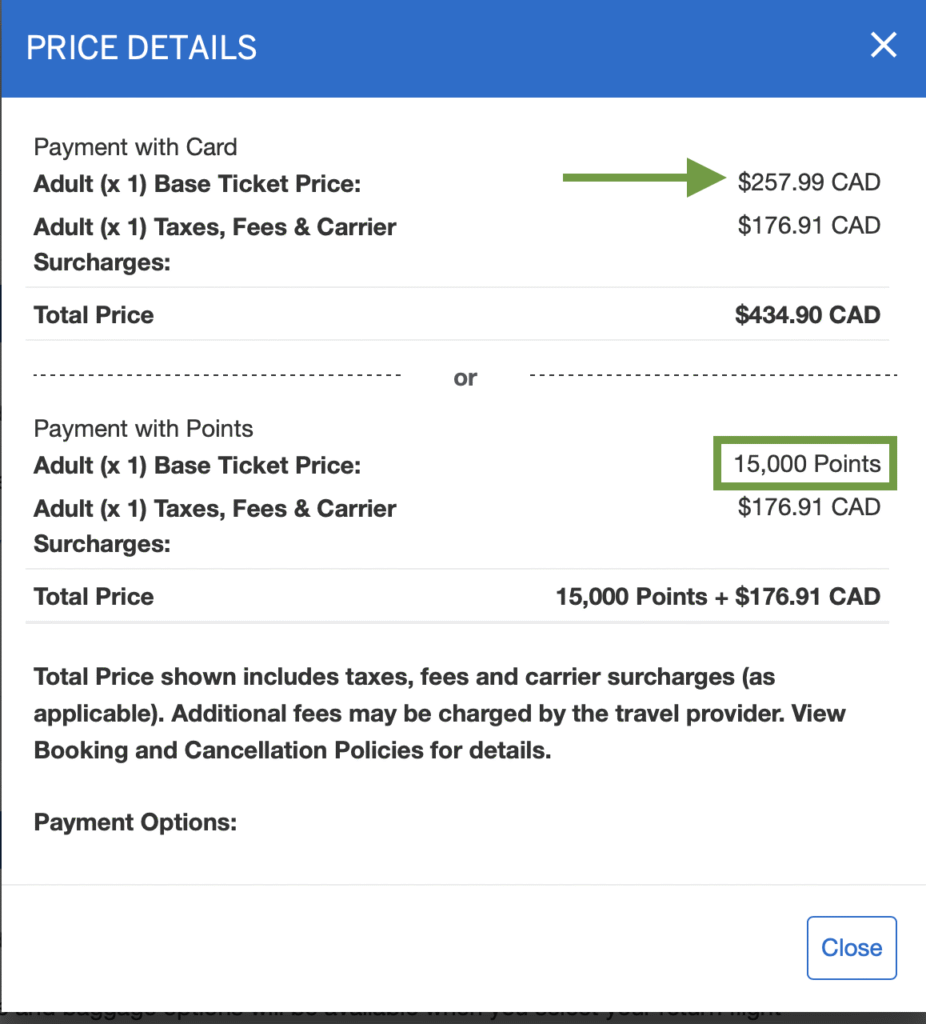
Task: Click the $257.99 CAD base ticket price
Action: click(809, 182)
